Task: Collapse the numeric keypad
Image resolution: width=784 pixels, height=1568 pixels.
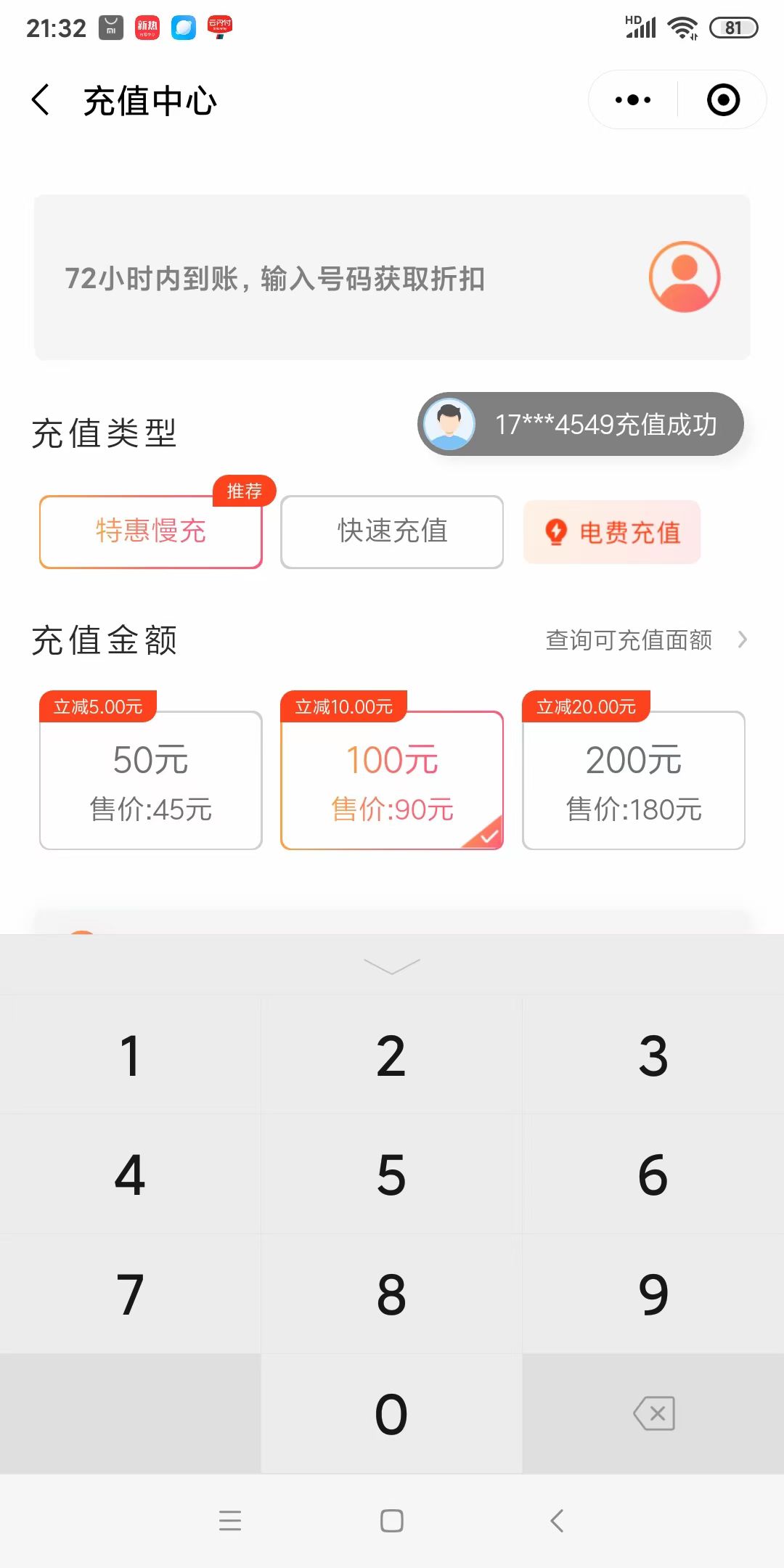Action: [x=392, y=965]
